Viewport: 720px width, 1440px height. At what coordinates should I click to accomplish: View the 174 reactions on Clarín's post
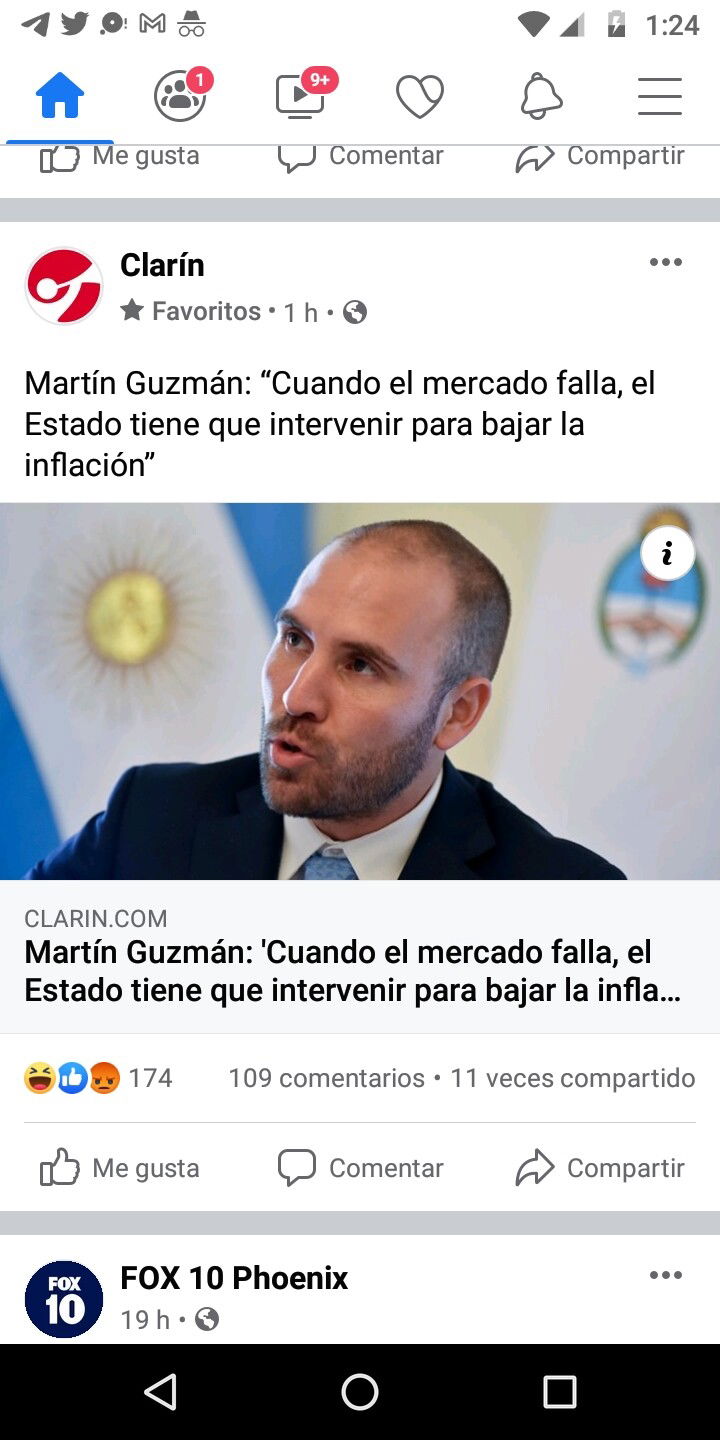tap(98, 1078)
